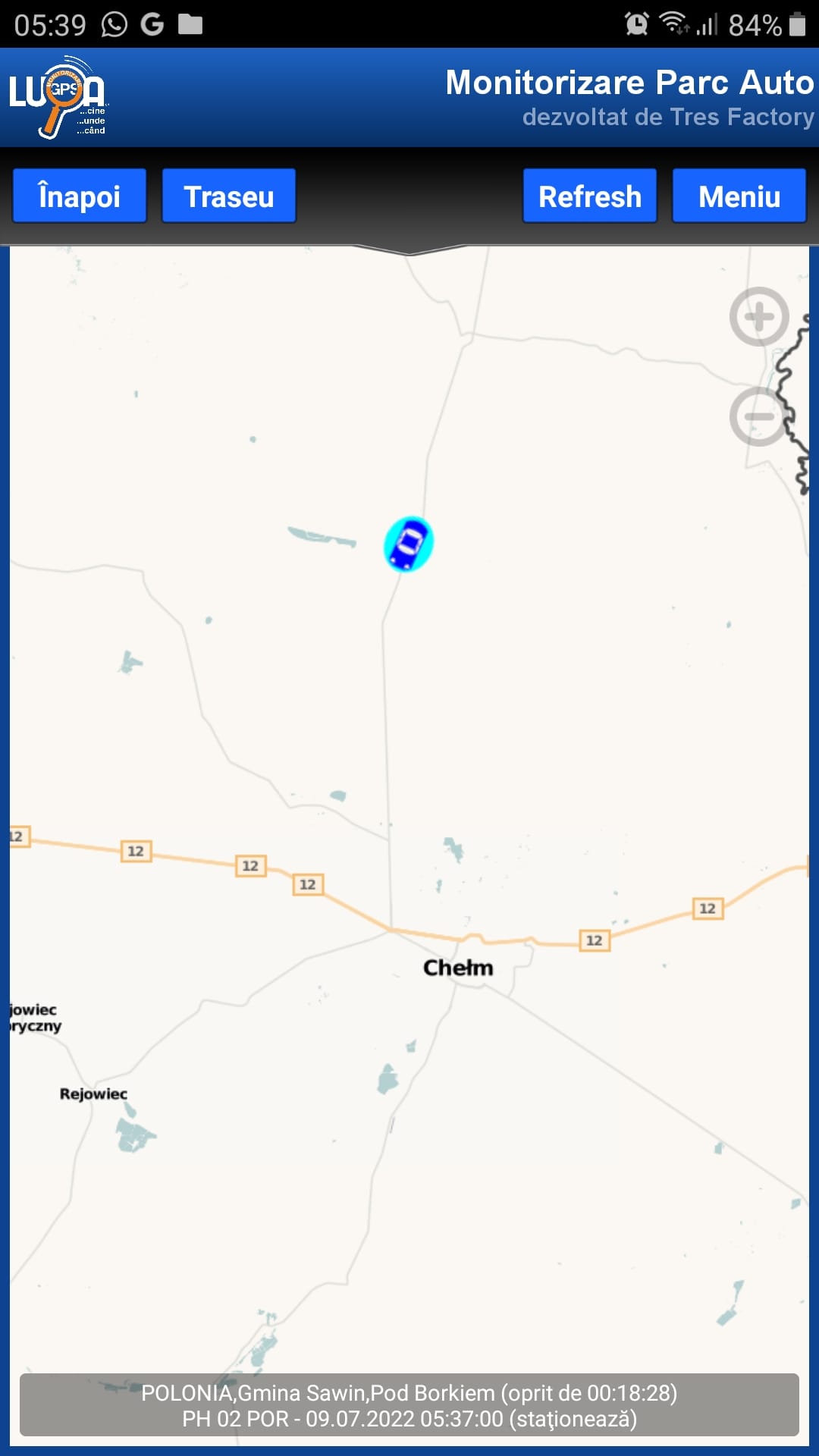Screen dimensions: 819x1456
Task: Zoom in on the map
Action: click(x=758, y=317)
